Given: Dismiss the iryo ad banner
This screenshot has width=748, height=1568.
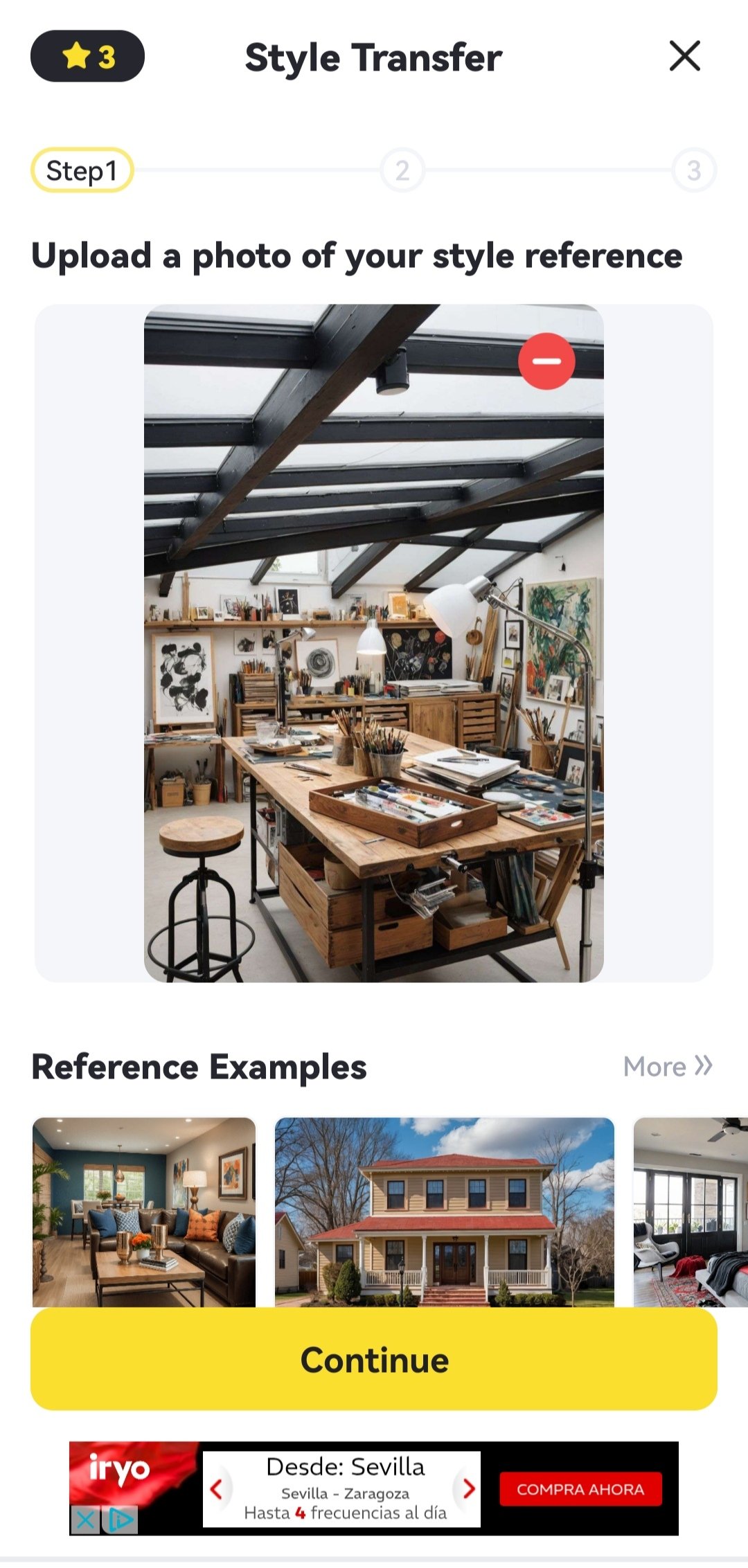Looking at the screenshot, I should (x=84, y=1520).
